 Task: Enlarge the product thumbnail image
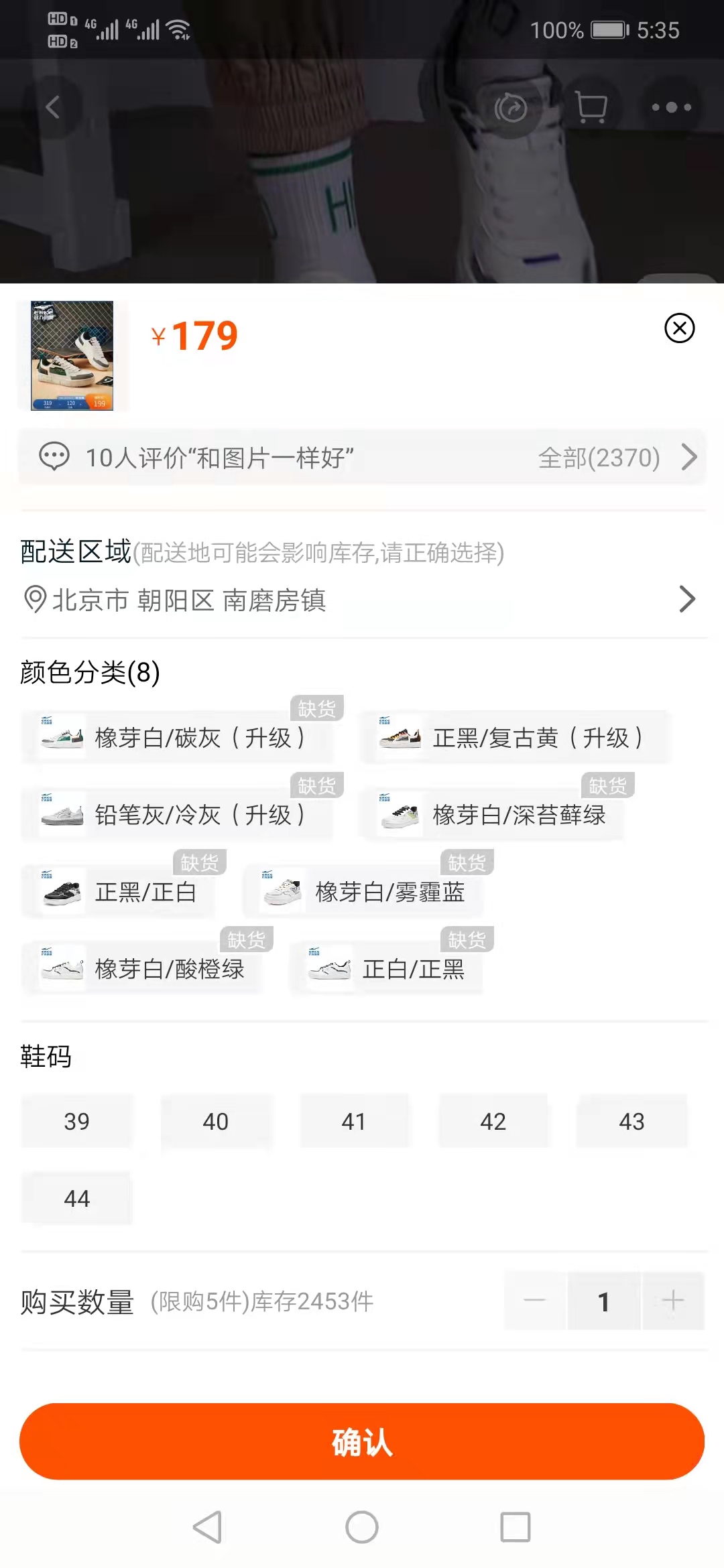tap(72, 355)
